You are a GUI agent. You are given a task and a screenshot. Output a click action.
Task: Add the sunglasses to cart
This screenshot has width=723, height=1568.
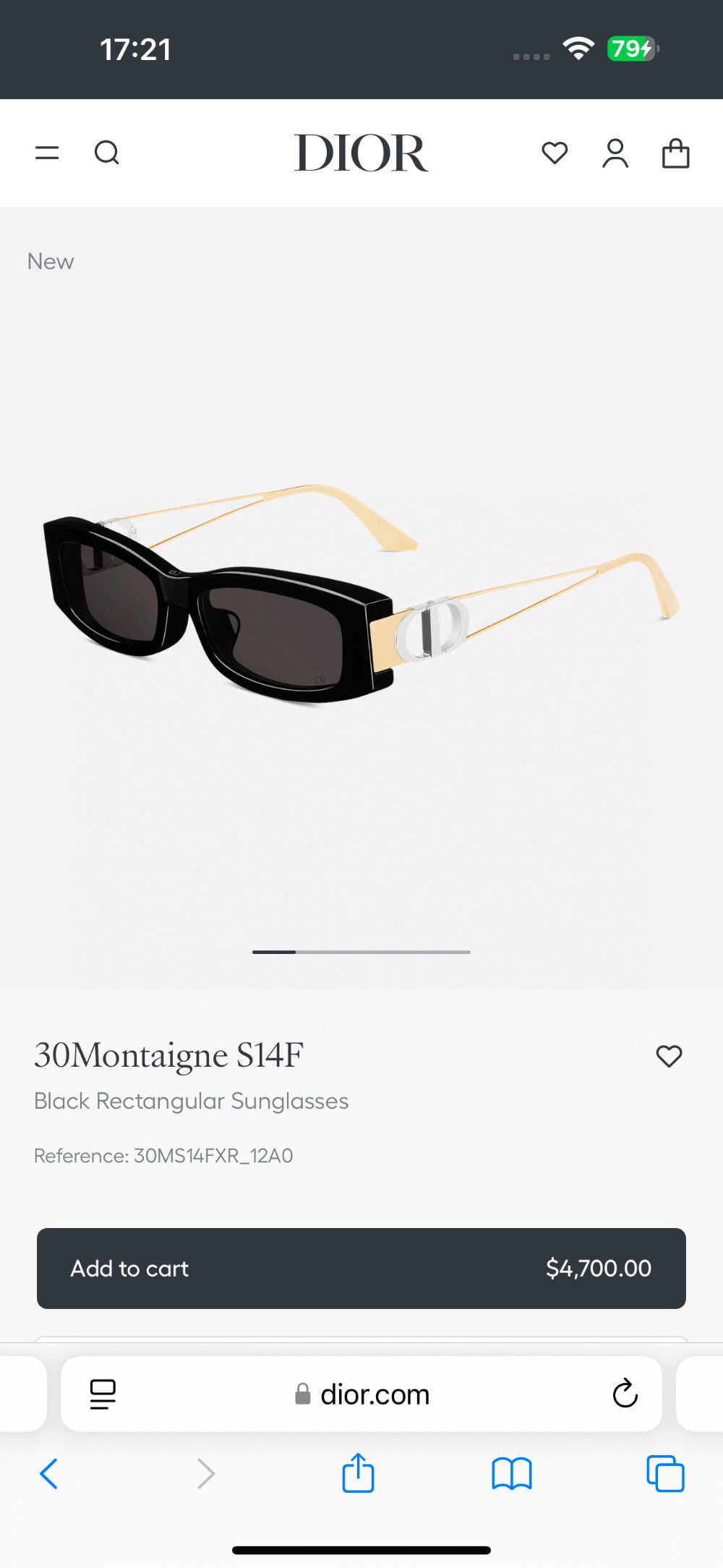361,1269
